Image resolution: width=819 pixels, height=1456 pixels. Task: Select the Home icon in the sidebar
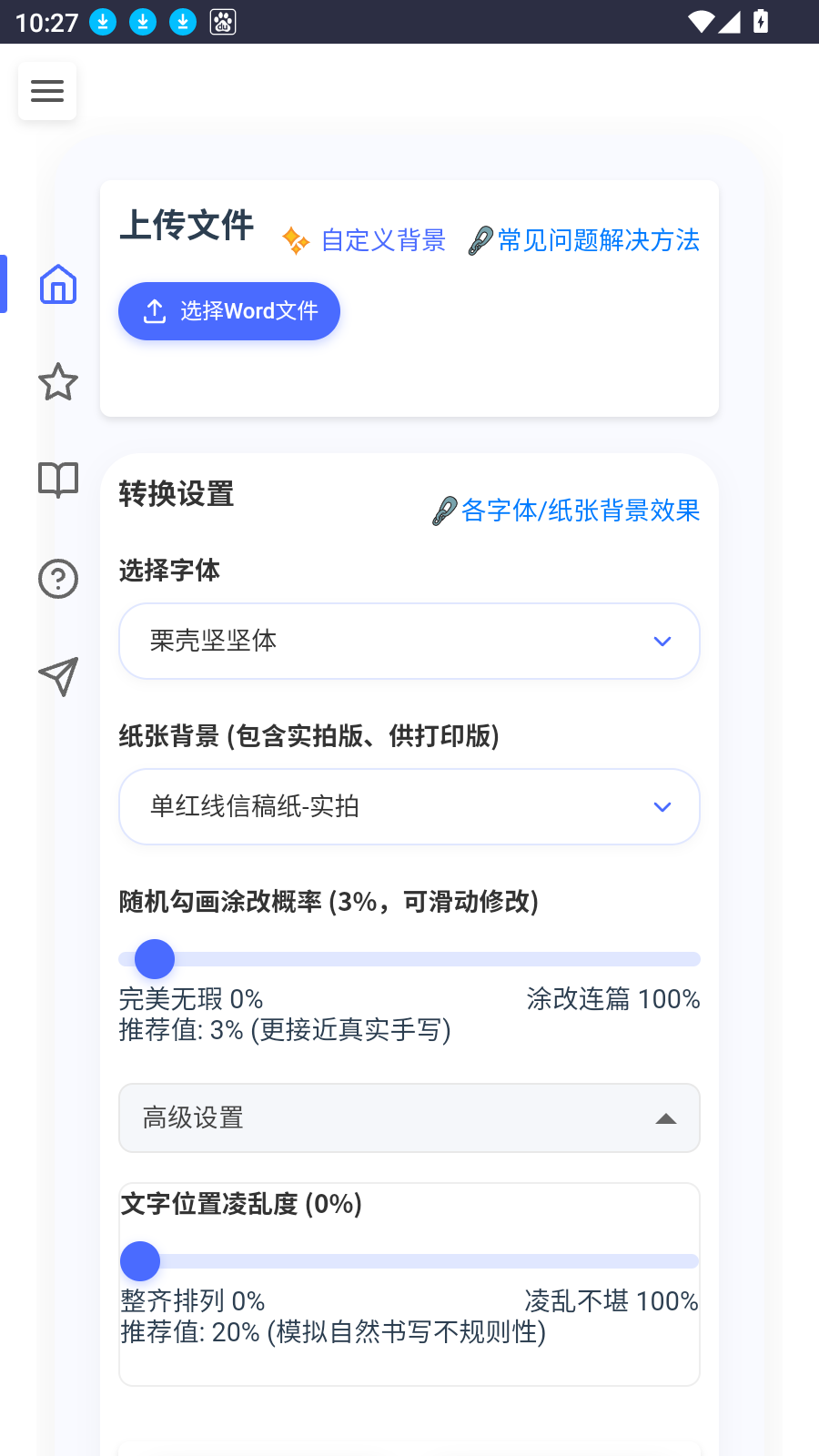point(58,284)
